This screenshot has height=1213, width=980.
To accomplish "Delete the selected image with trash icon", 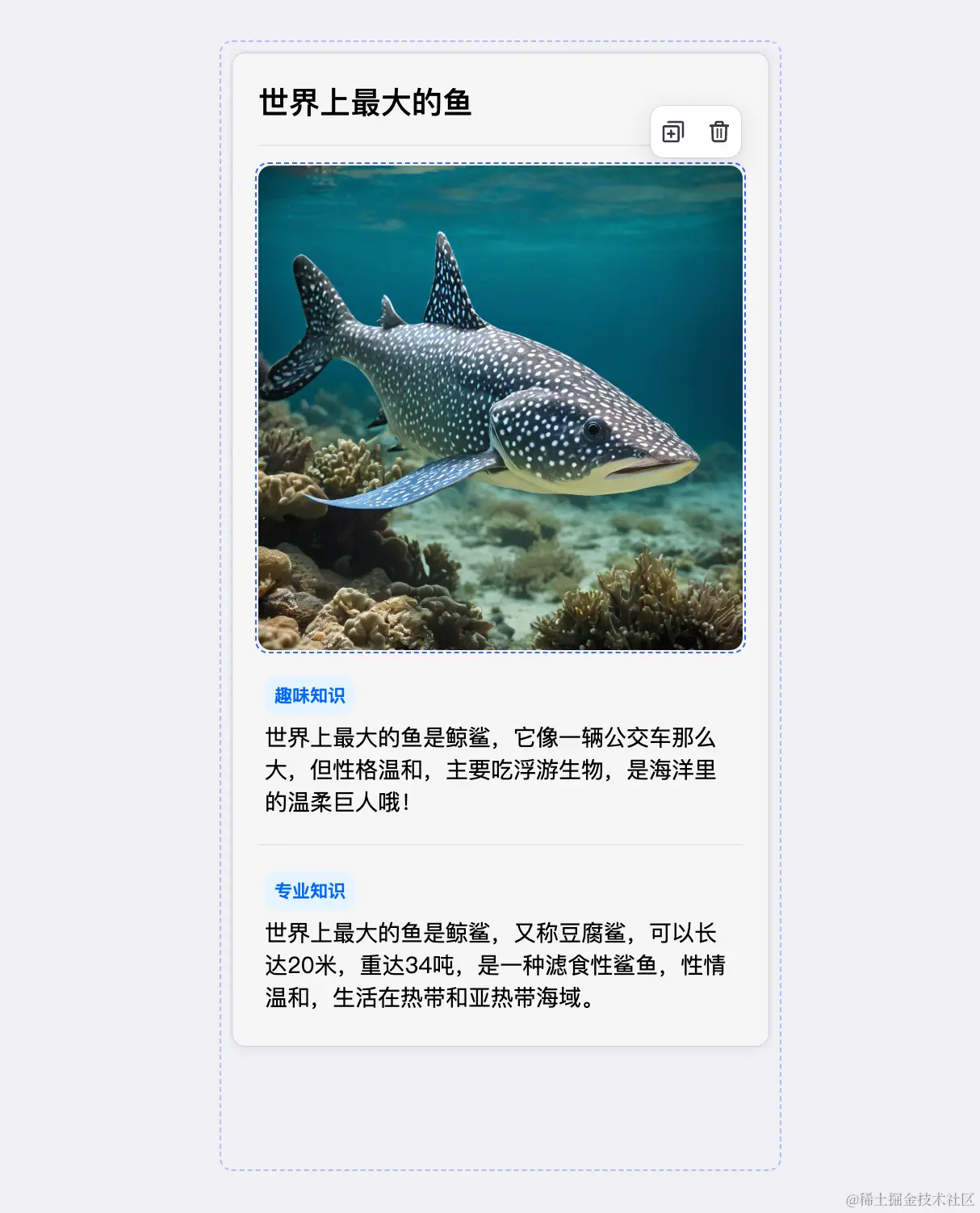I will [718, 132].
